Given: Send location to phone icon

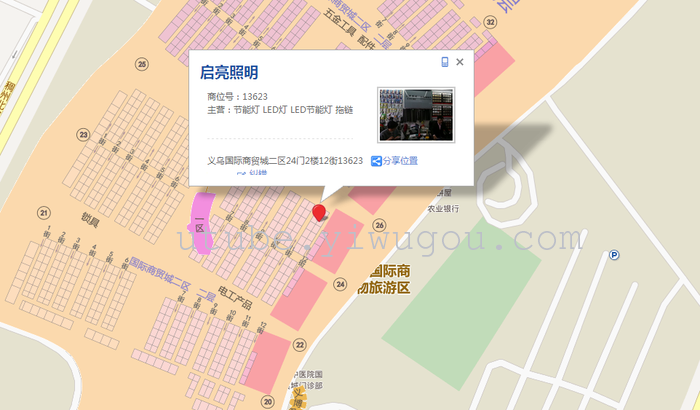Looking at the screenshot, I should [445, 62].
